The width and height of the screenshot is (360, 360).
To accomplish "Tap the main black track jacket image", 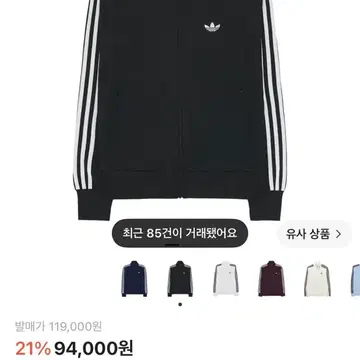I will [180, 110].
